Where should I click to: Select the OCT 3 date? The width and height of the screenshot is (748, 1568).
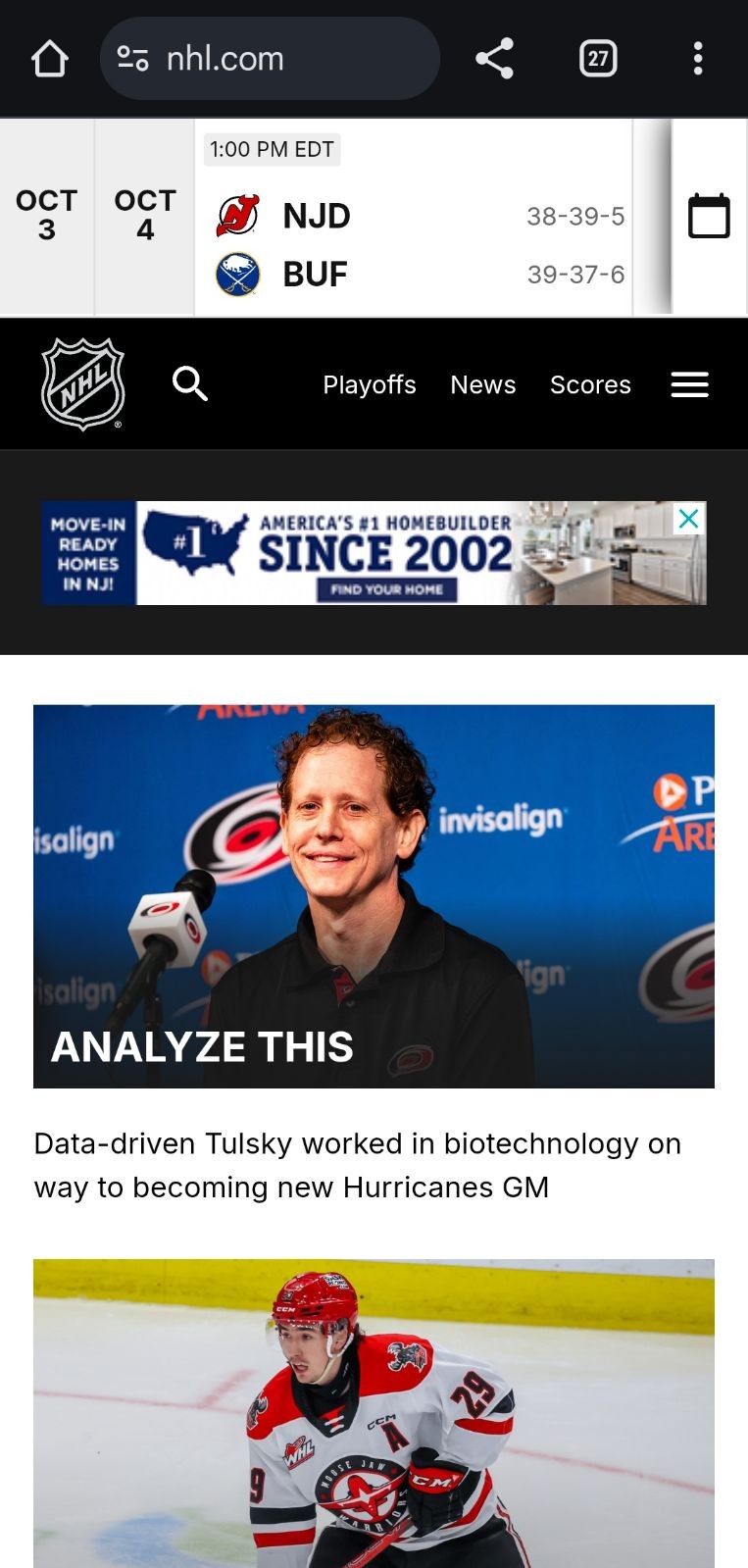coord(46,216)
